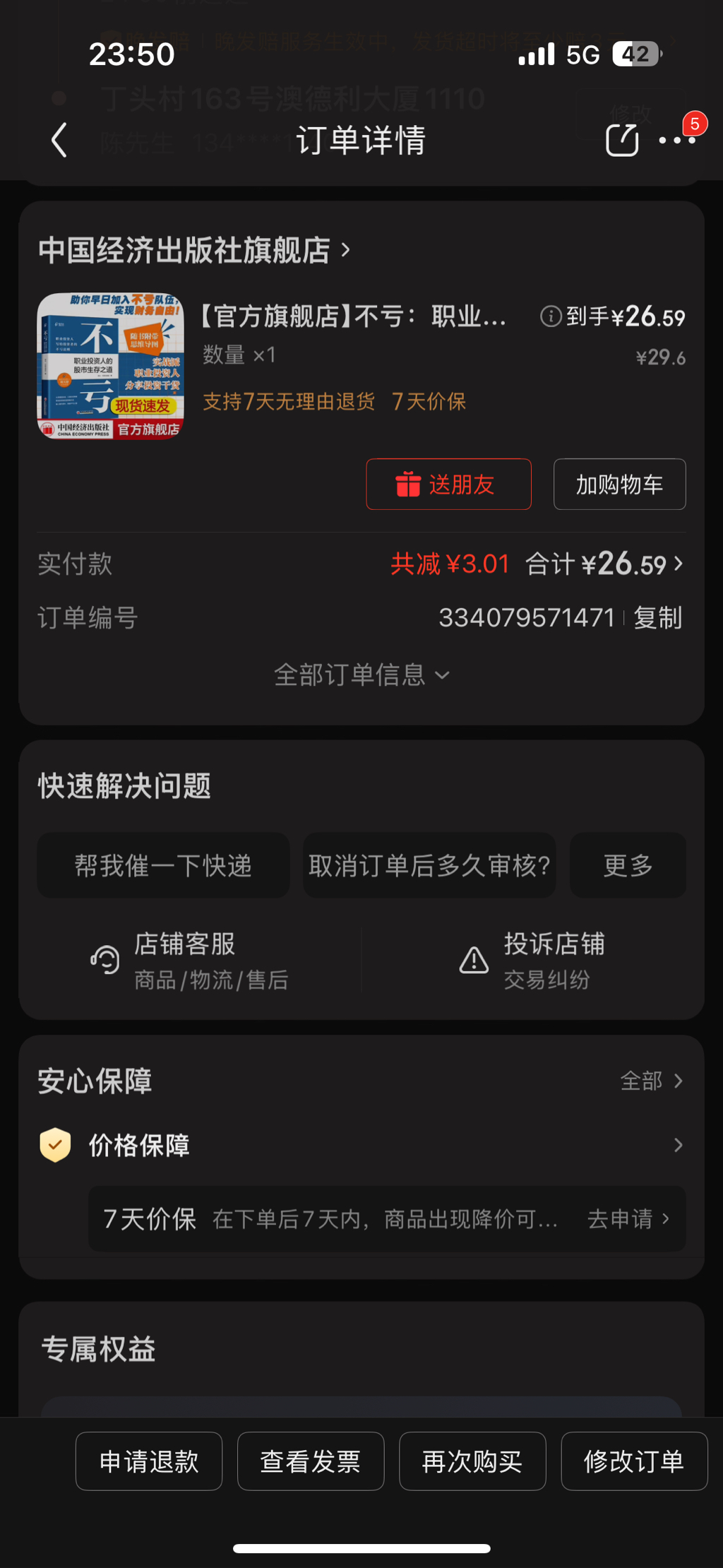View 全部 under 安心保障
This screenshot has height=1568, width=723.
click(651, 1081)
